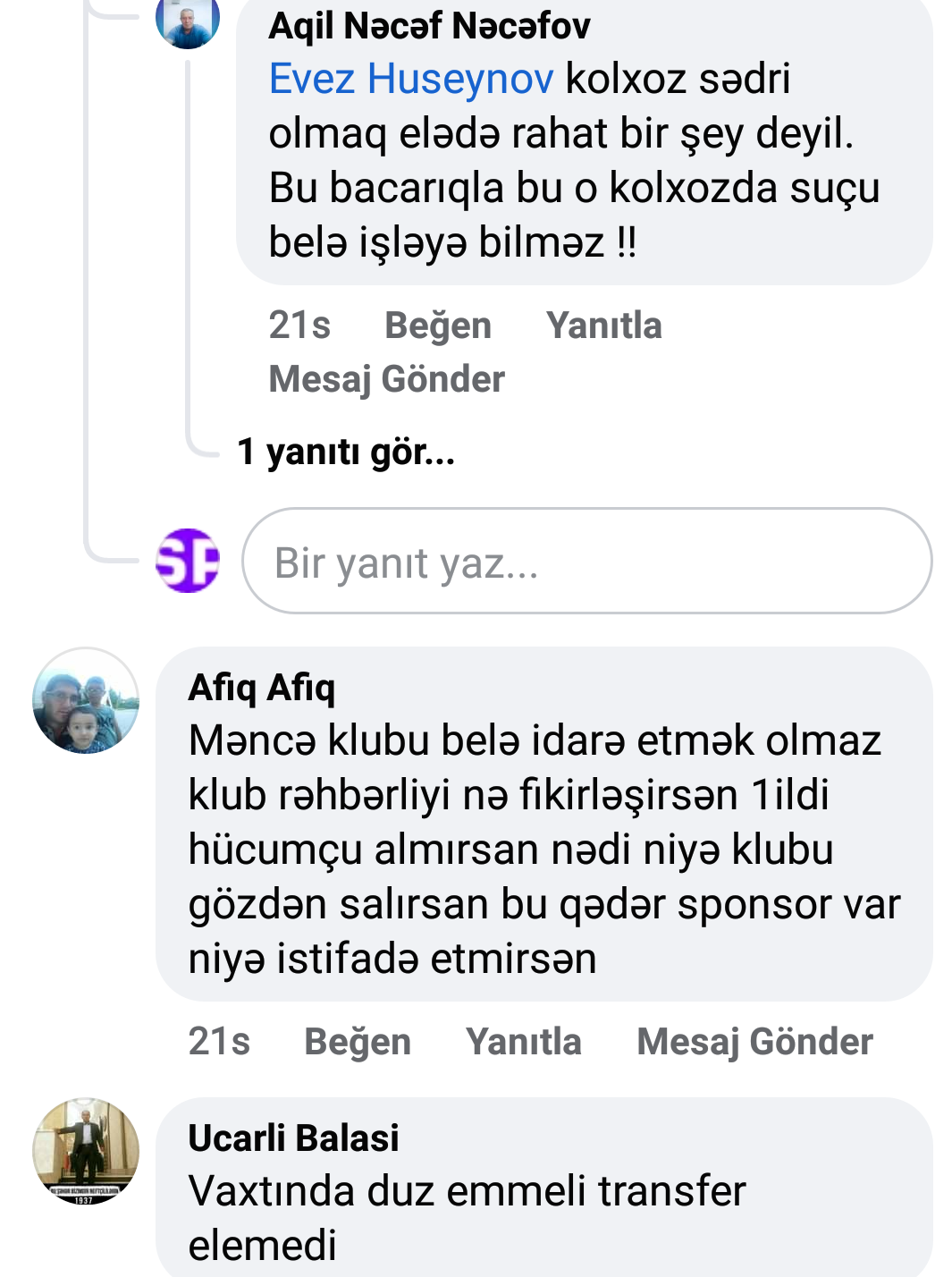Focus the "Bir yanıt yaz..." reply field

point(586,562)
